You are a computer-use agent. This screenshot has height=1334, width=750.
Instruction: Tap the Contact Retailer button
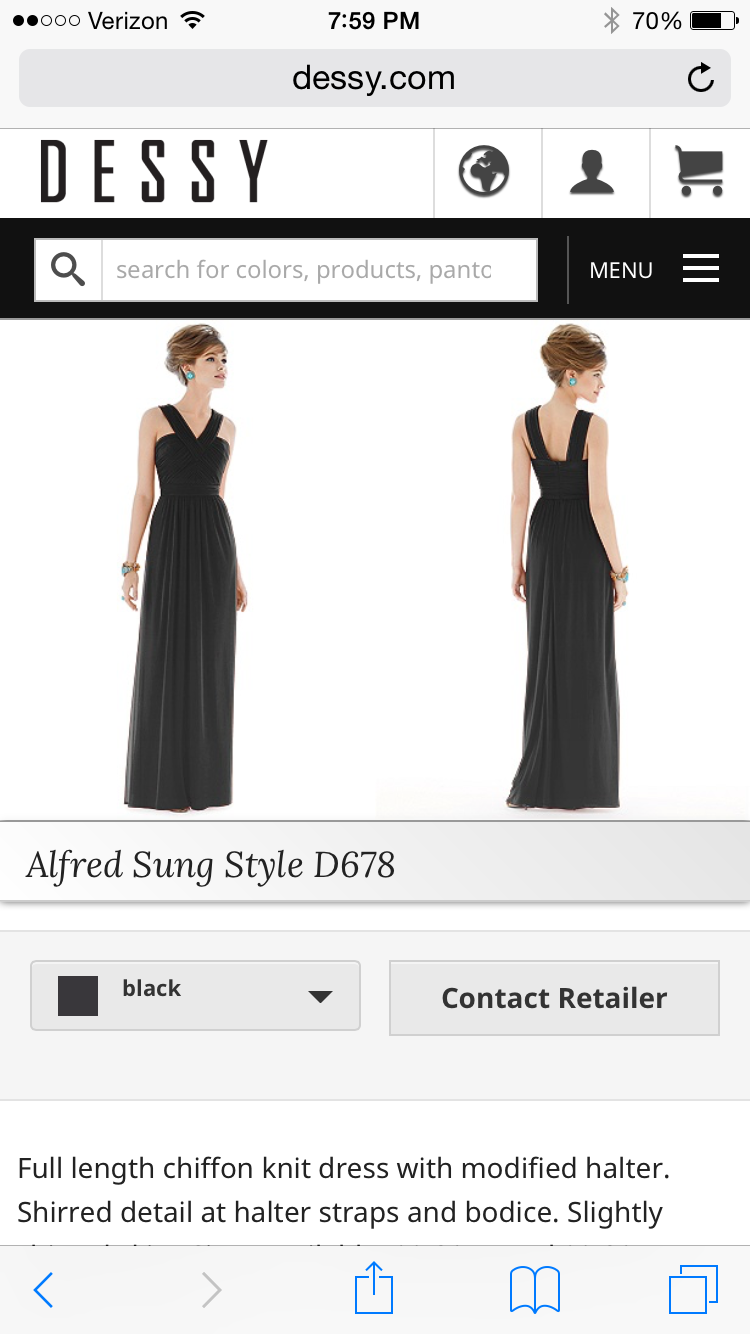pyautogui.click(x=554, y=998)
